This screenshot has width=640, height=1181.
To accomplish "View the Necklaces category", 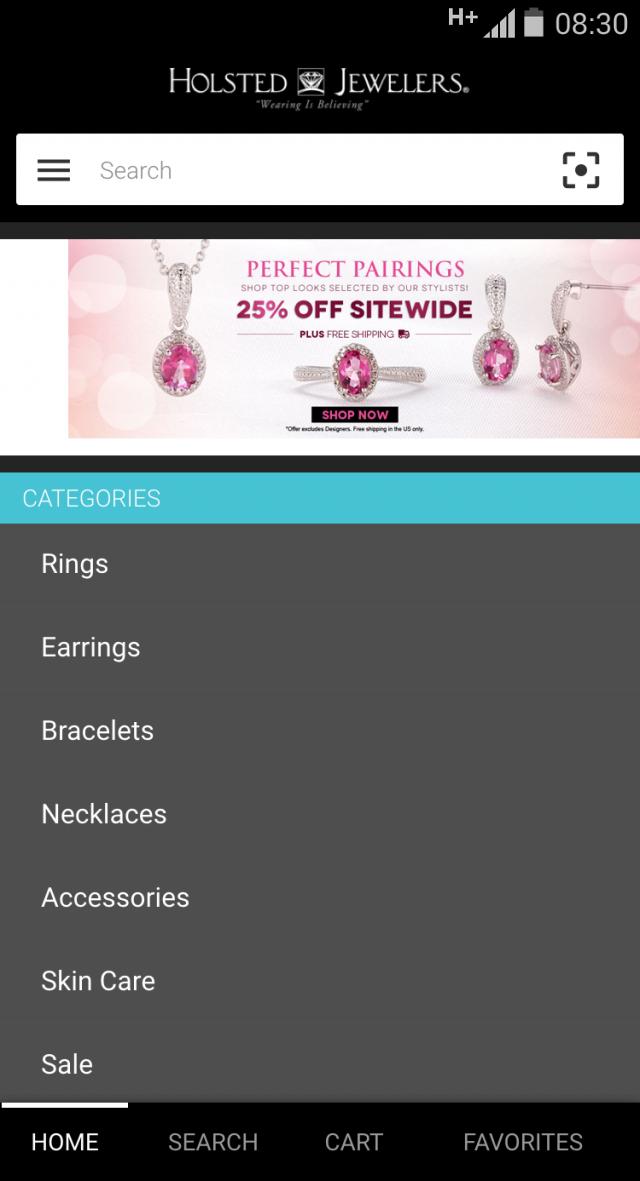I will tap(104, 814).
